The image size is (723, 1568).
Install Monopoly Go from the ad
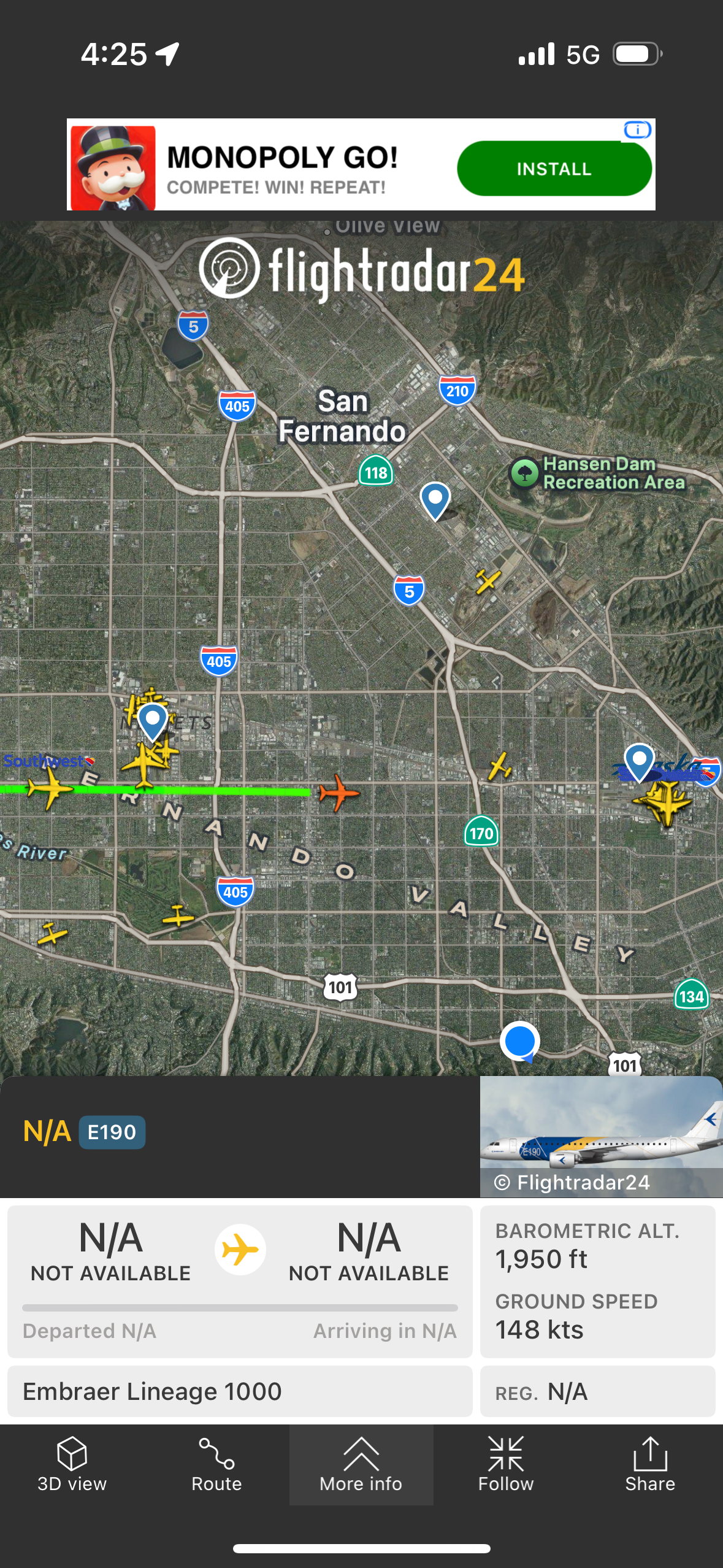554,169
